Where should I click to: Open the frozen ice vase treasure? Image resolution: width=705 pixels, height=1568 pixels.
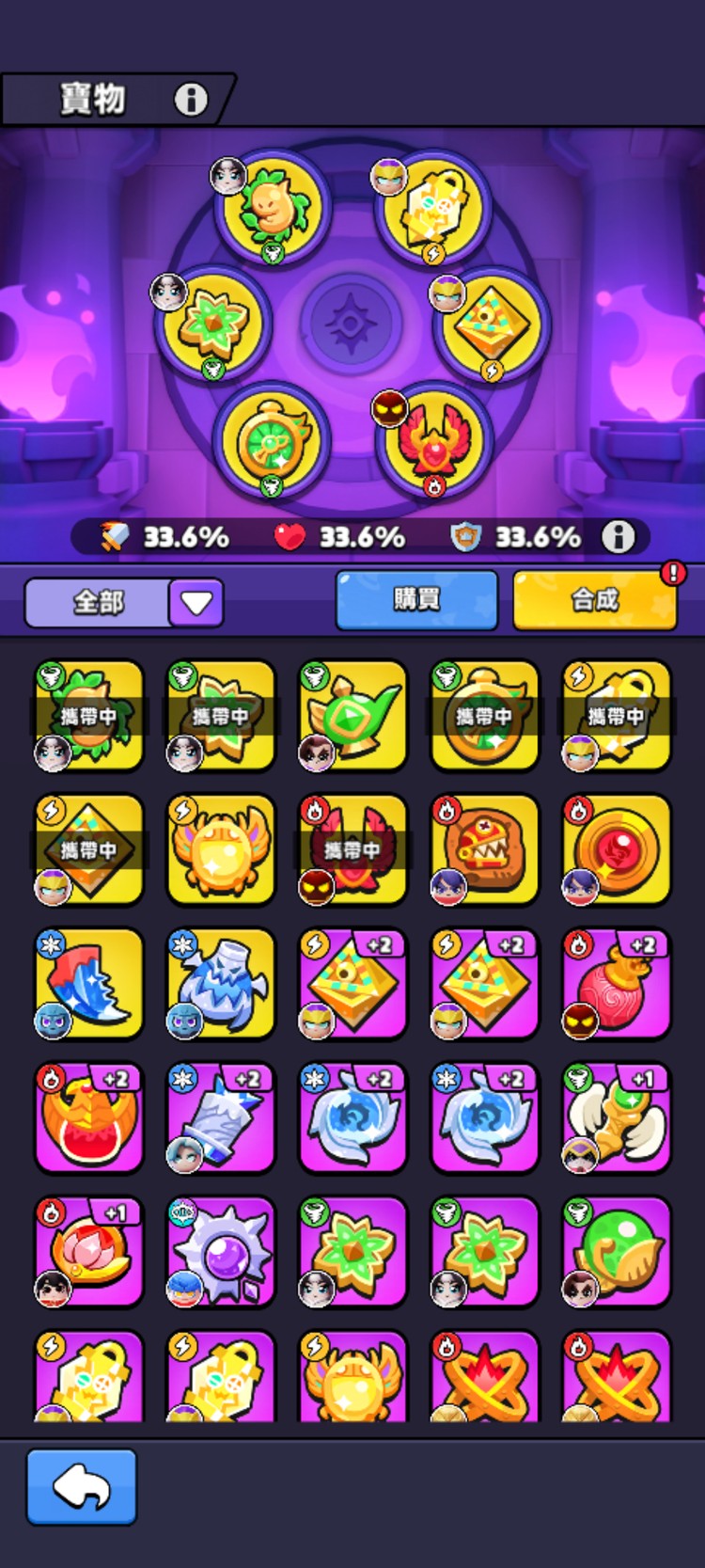click(221, 984)
